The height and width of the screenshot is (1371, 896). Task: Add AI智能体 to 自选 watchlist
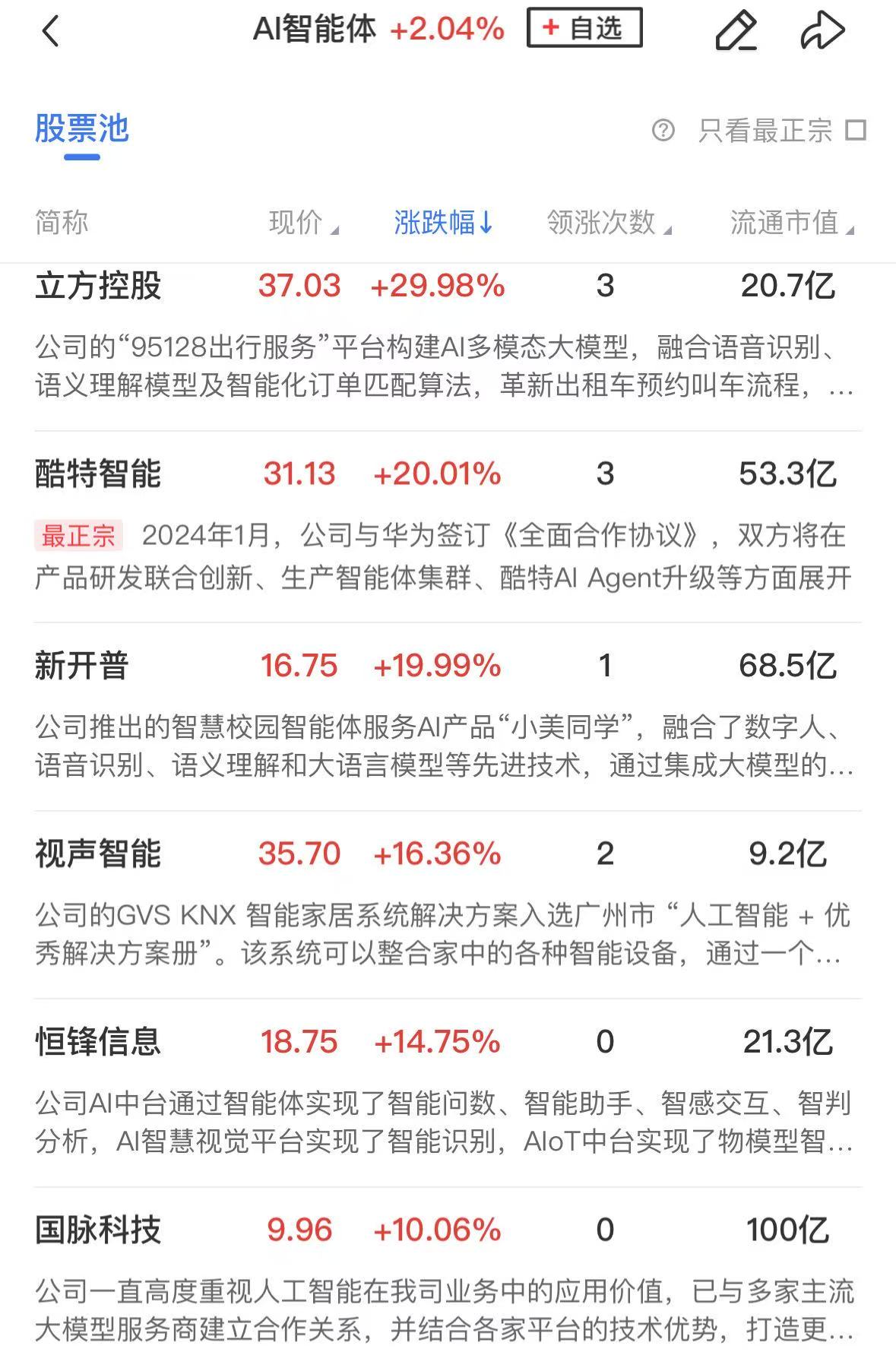click(584, 29)
